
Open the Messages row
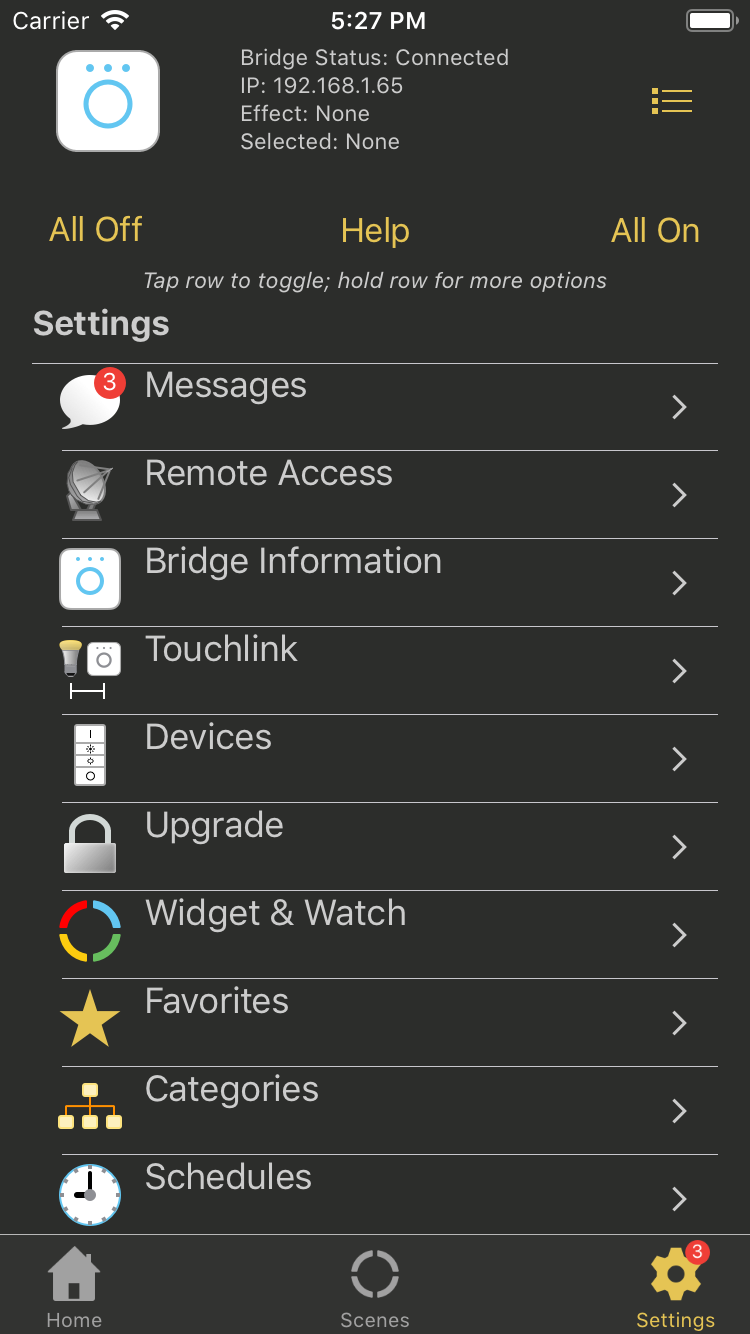coord(389,407)
